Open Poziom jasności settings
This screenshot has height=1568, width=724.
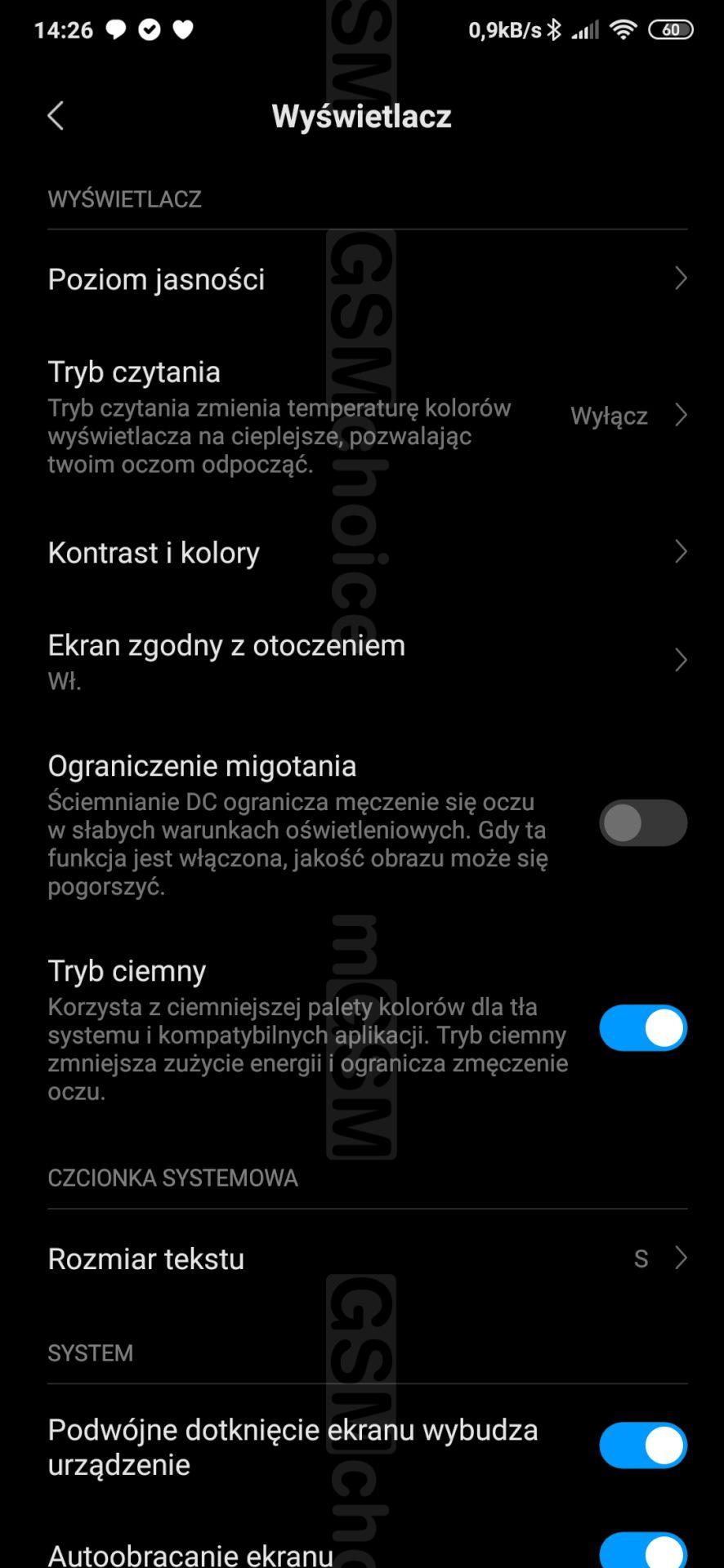pos(362,279)
